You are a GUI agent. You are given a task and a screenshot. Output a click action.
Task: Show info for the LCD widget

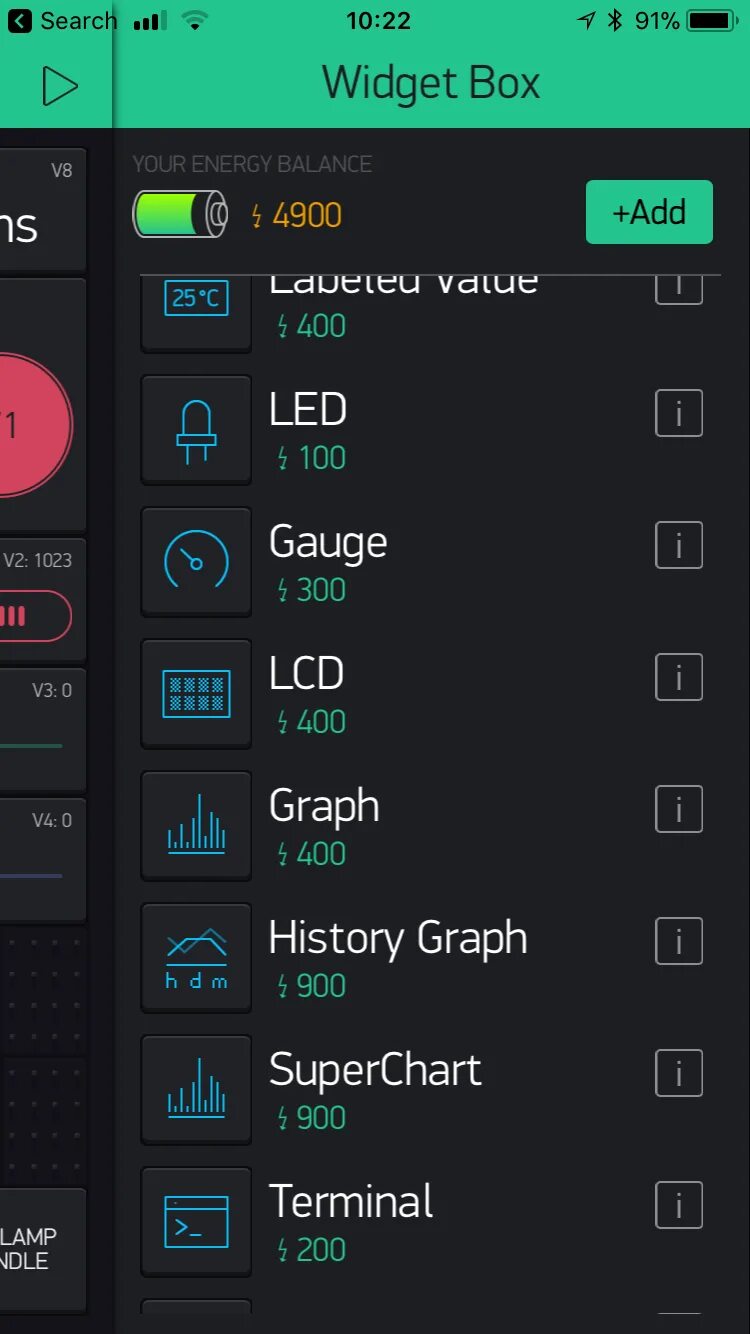[x=679, y=677]
